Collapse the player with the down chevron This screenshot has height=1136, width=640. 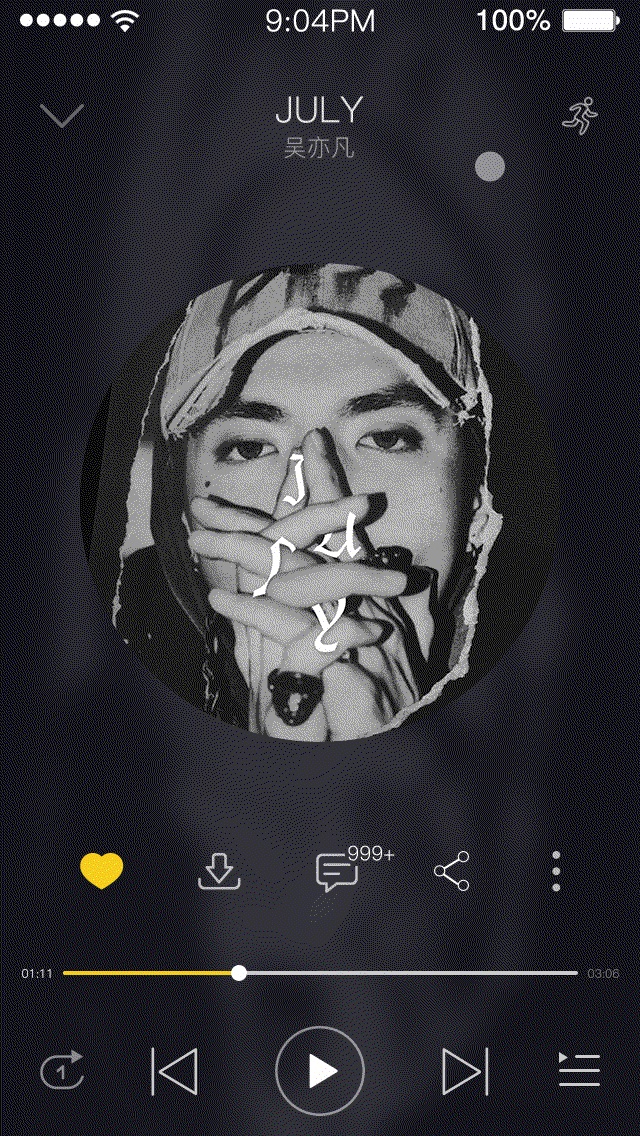pyautogui.click(x=62, y=116)
